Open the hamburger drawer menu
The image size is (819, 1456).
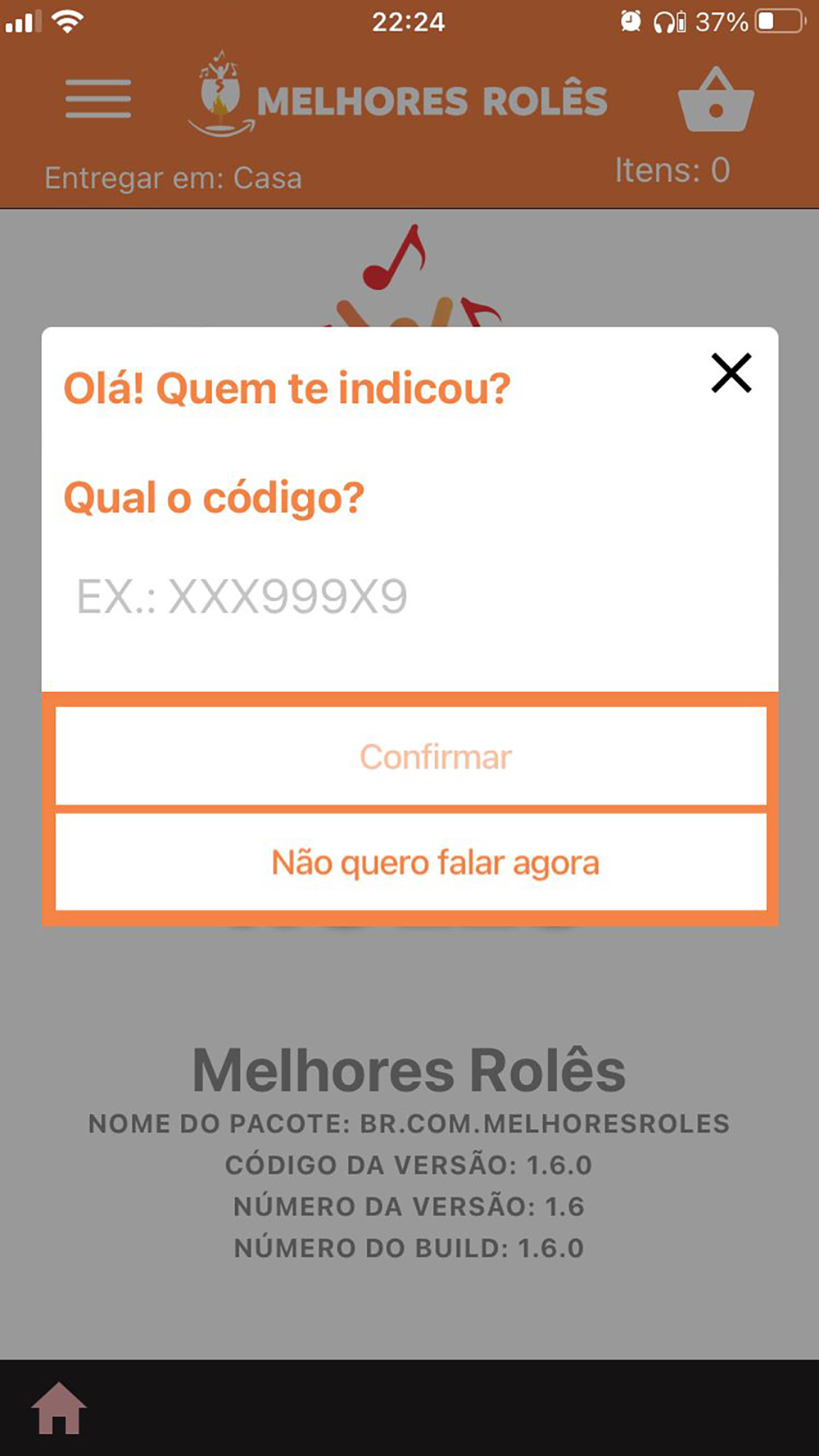(98, 99)
